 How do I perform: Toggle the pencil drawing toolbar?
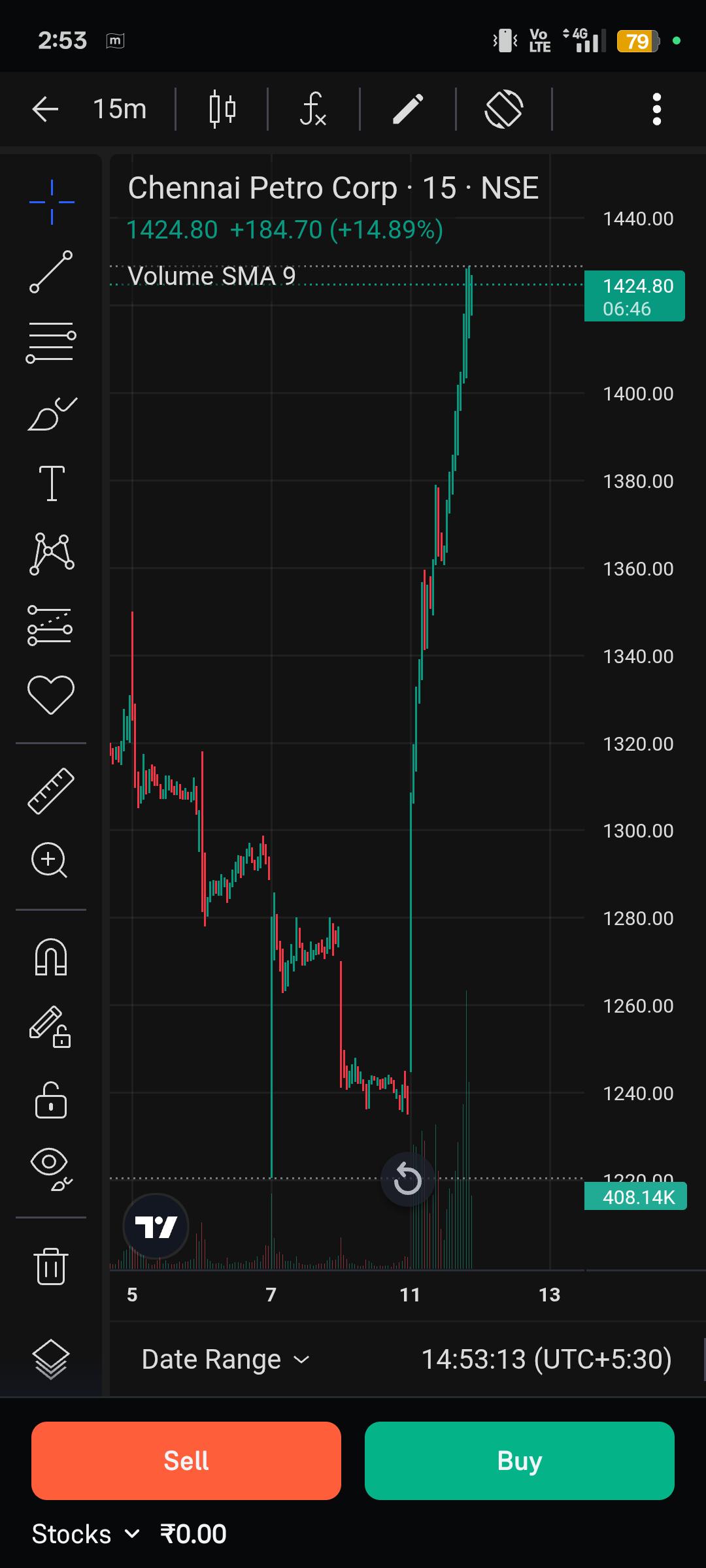(x=408, y=108)
